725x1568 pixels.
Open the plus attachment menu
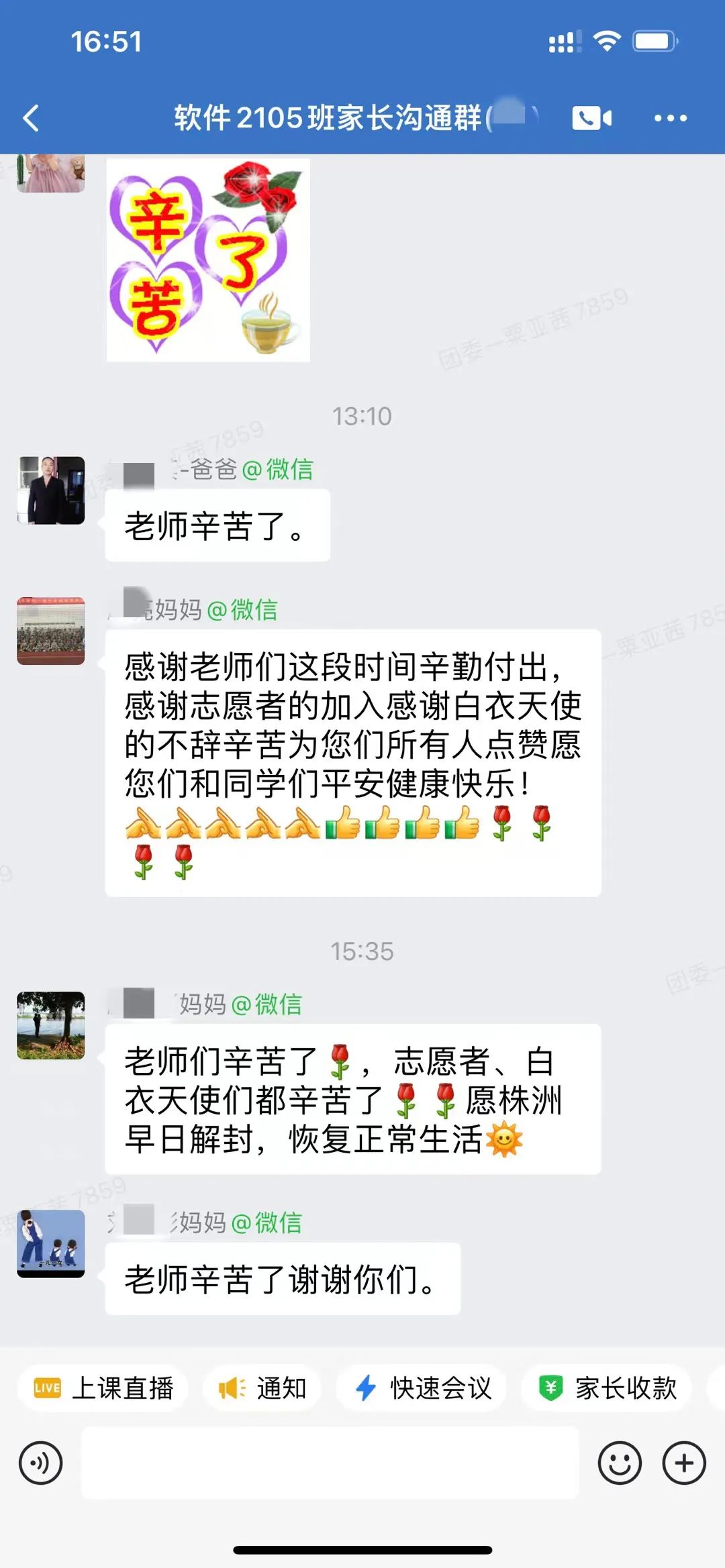[x=683, y=1463]
